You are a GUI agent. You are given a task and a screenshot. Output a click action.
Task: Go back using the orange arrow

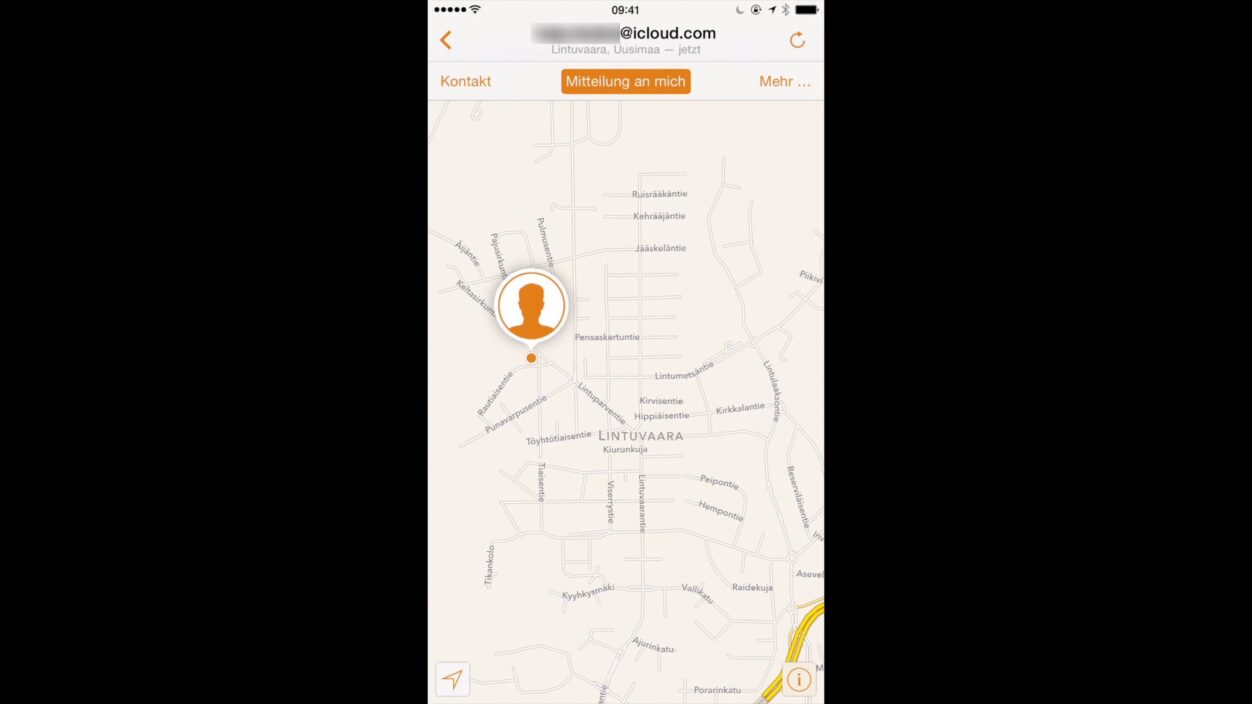(446, 40)
